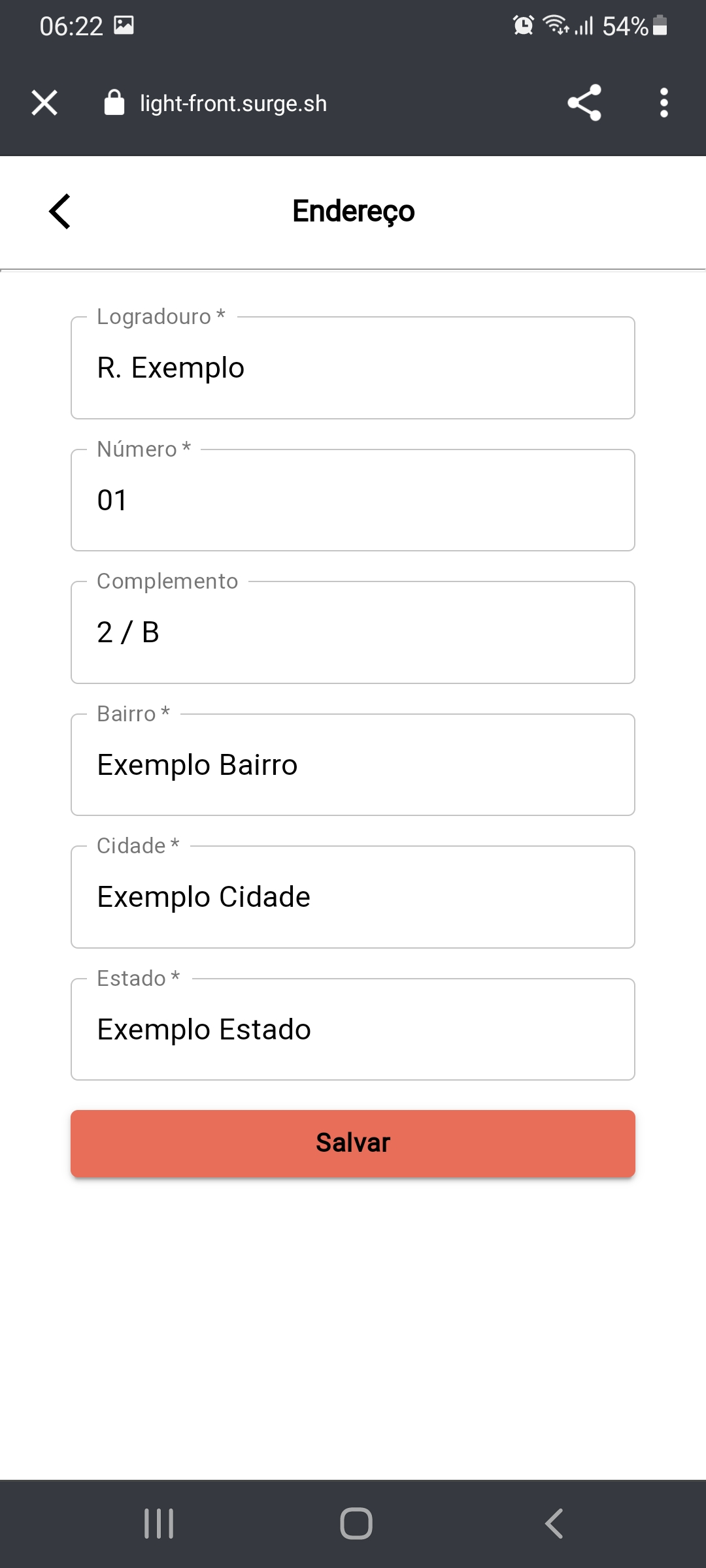706x1568 pixels.
Task: Tap the image notification icon in status bar
Action: [124, 25]
